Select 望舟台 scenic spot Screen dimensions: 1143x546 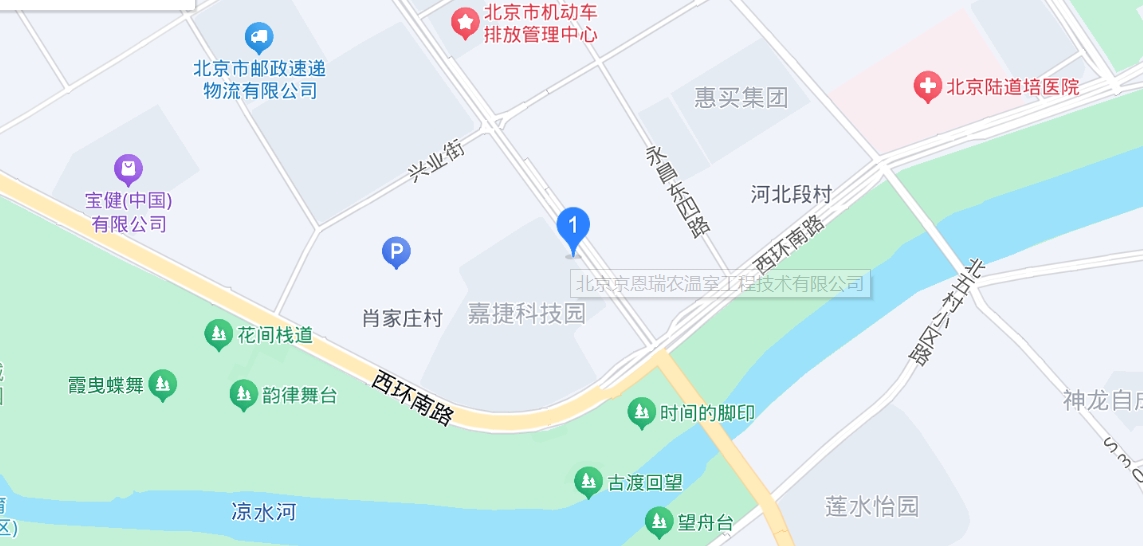click(x=658, y=522)
